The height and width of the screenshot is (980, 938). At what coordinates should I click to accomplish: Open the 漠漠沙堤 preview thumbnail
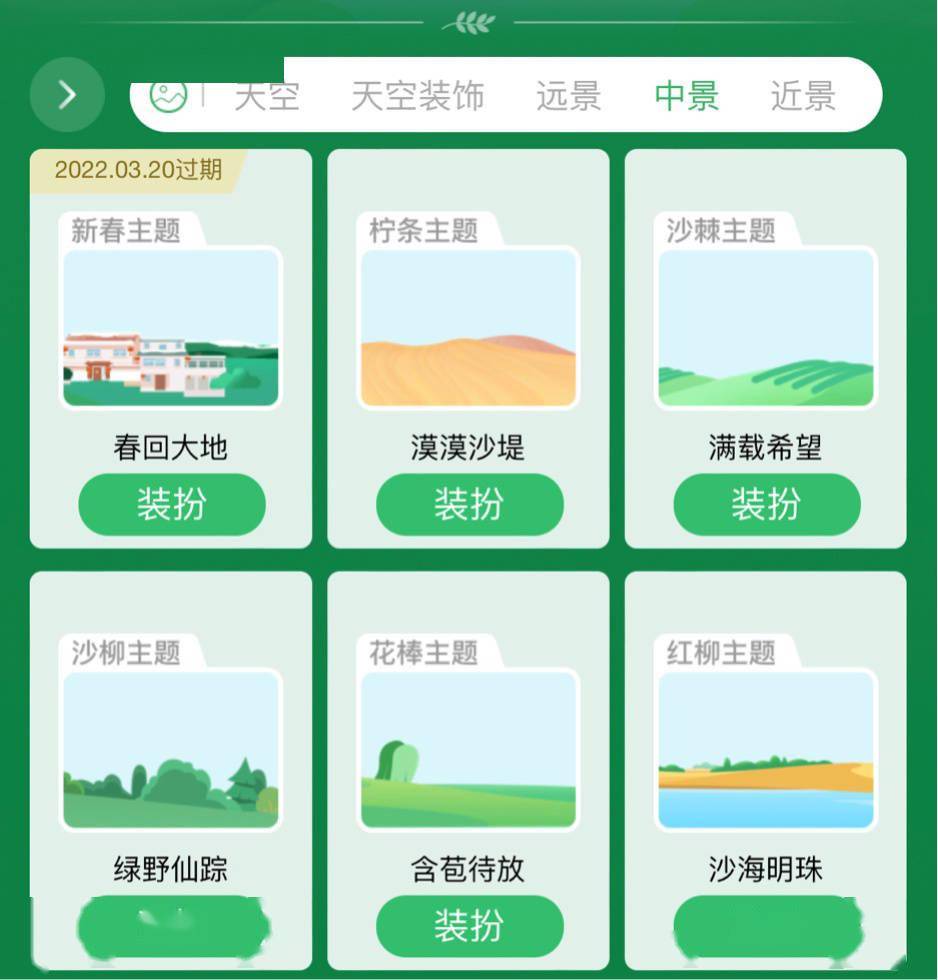(469, 328)
